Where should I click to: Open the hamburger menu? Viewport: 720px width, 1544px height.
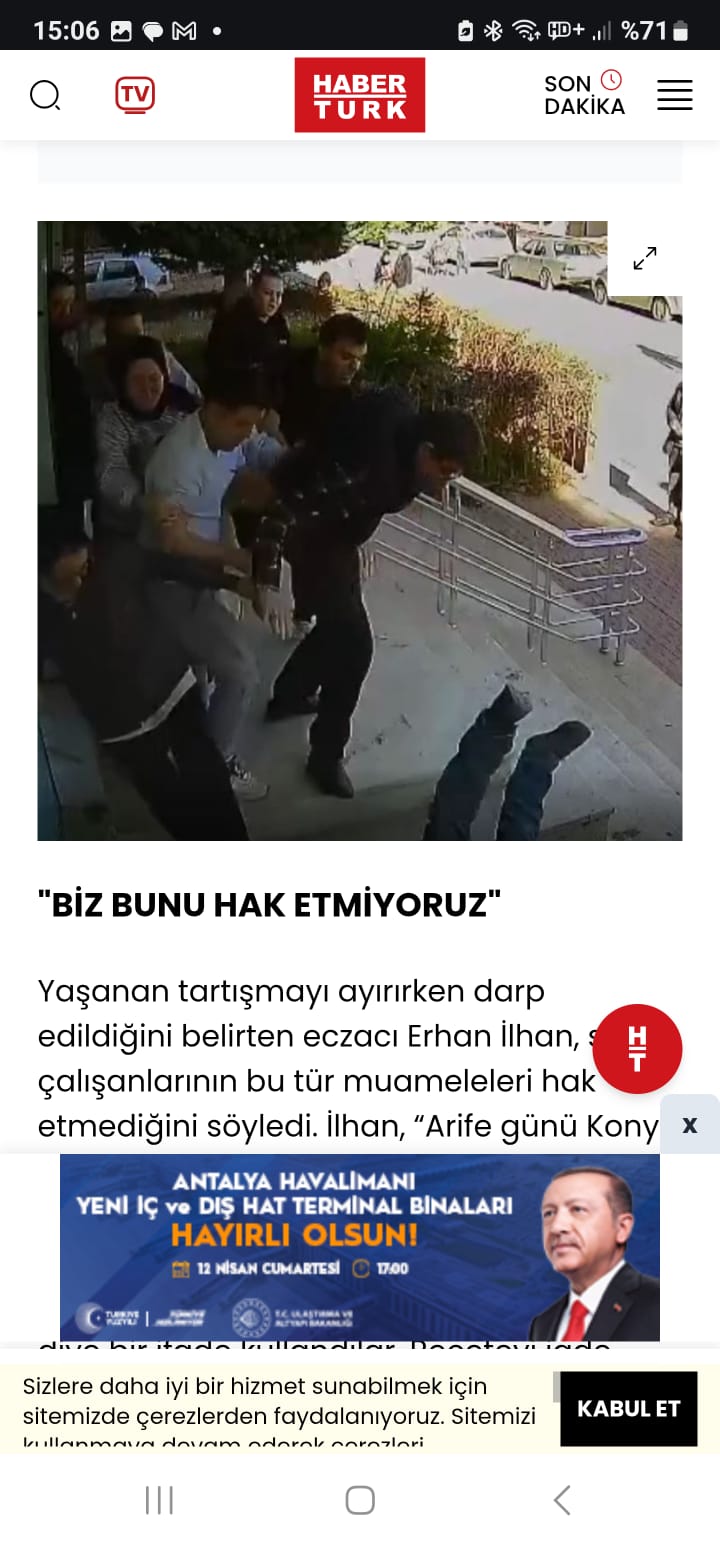675,95
